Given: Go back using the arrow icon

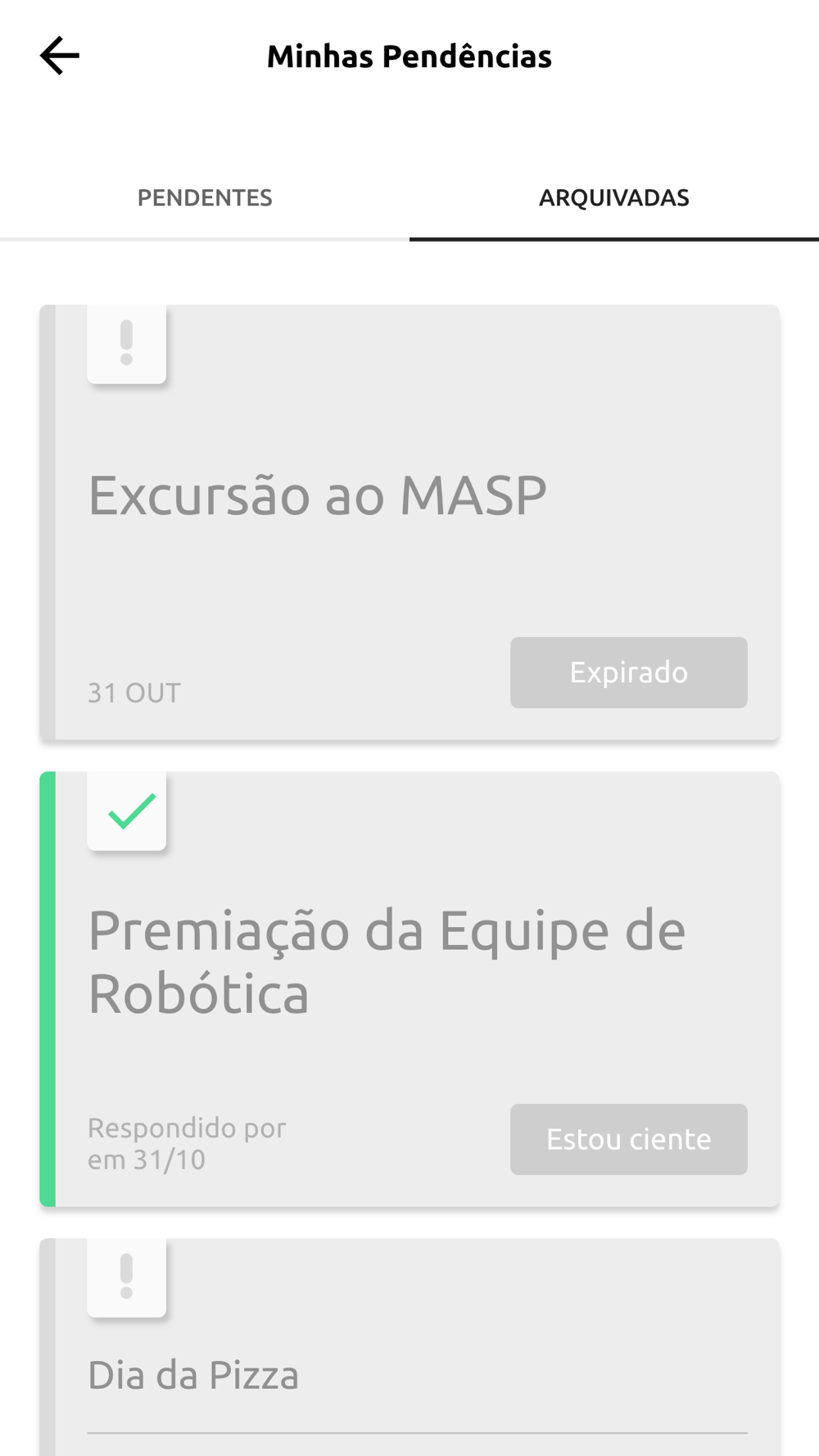Looking at the screenshot, I should pyautogui.click(x=60, y=56).
